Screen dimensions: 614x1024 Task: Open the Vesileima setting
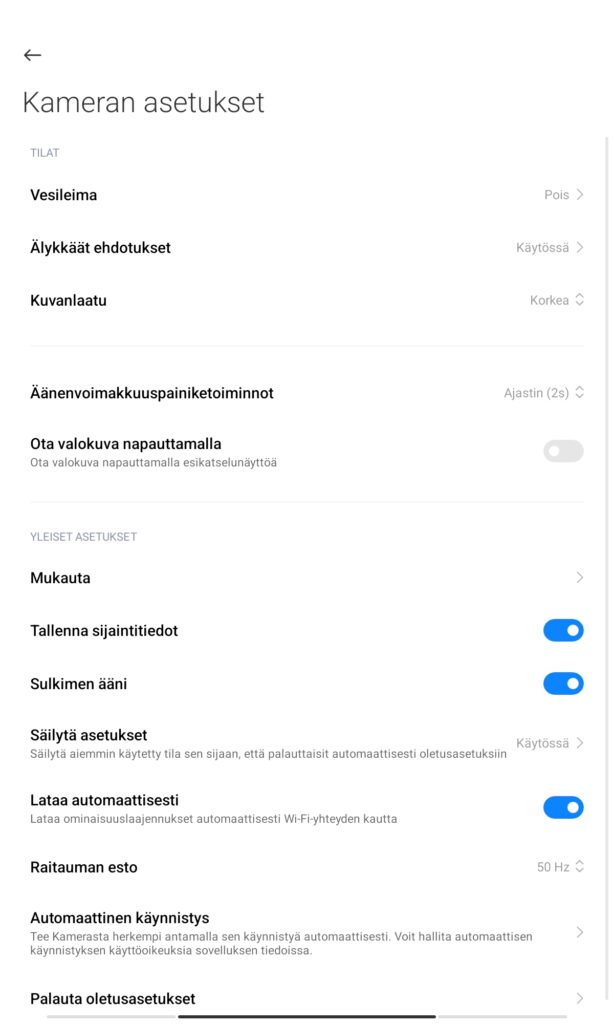coord(306,195)
